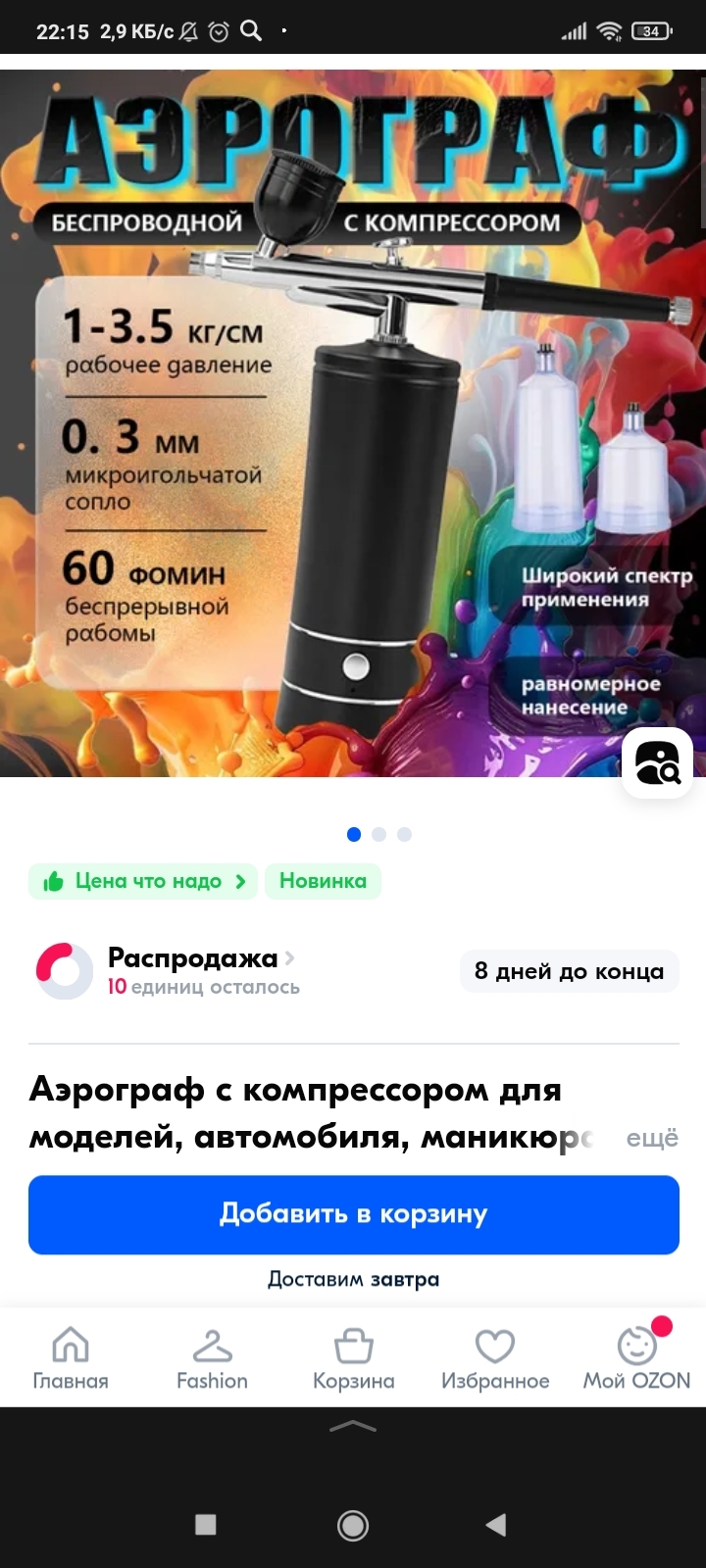Go to the Главная tab
Viewport: 706px width, 1568px height.
click(71, 1357)
